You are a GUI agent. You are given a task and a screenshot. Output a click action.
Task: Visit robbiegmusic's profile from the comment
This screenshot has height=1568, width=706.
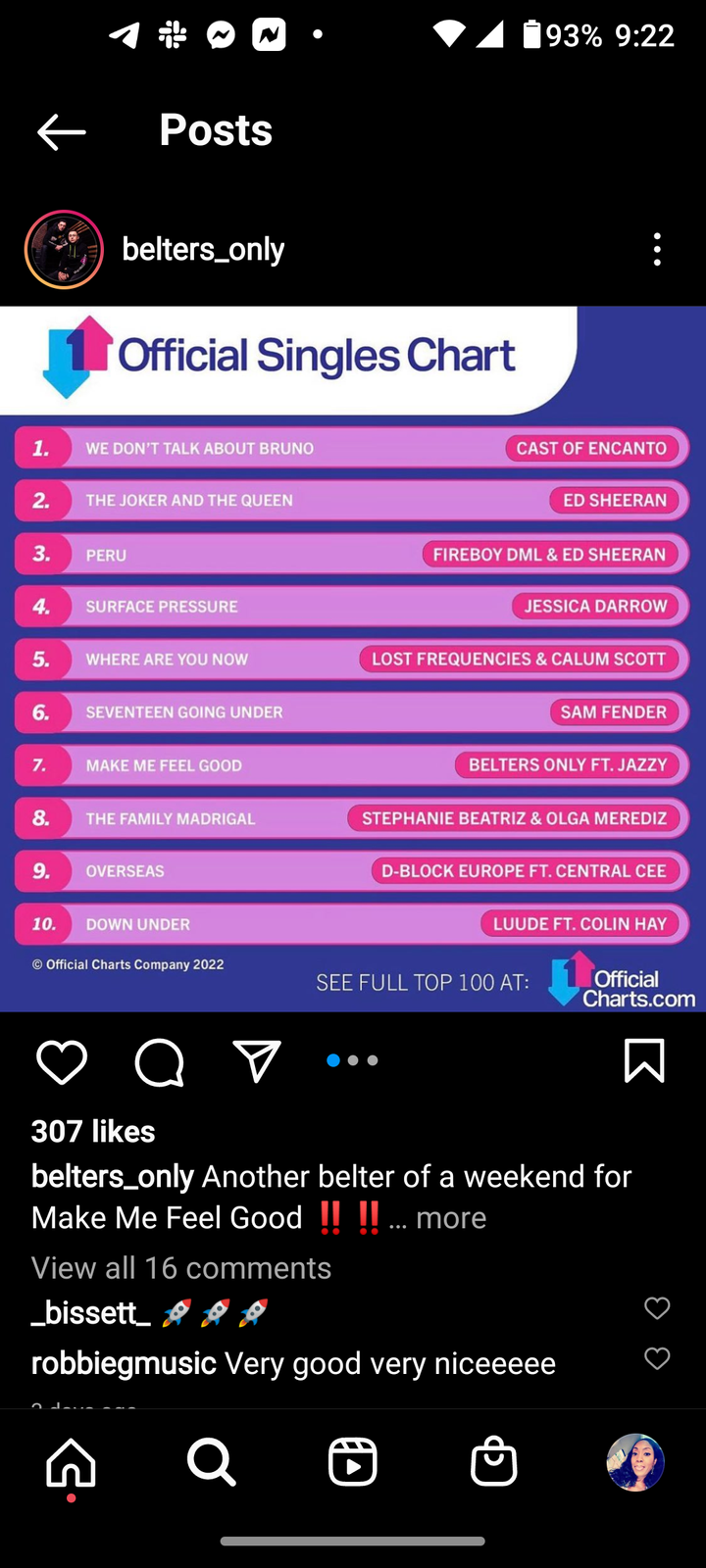pyautogui.click(x=124, y=1363)
